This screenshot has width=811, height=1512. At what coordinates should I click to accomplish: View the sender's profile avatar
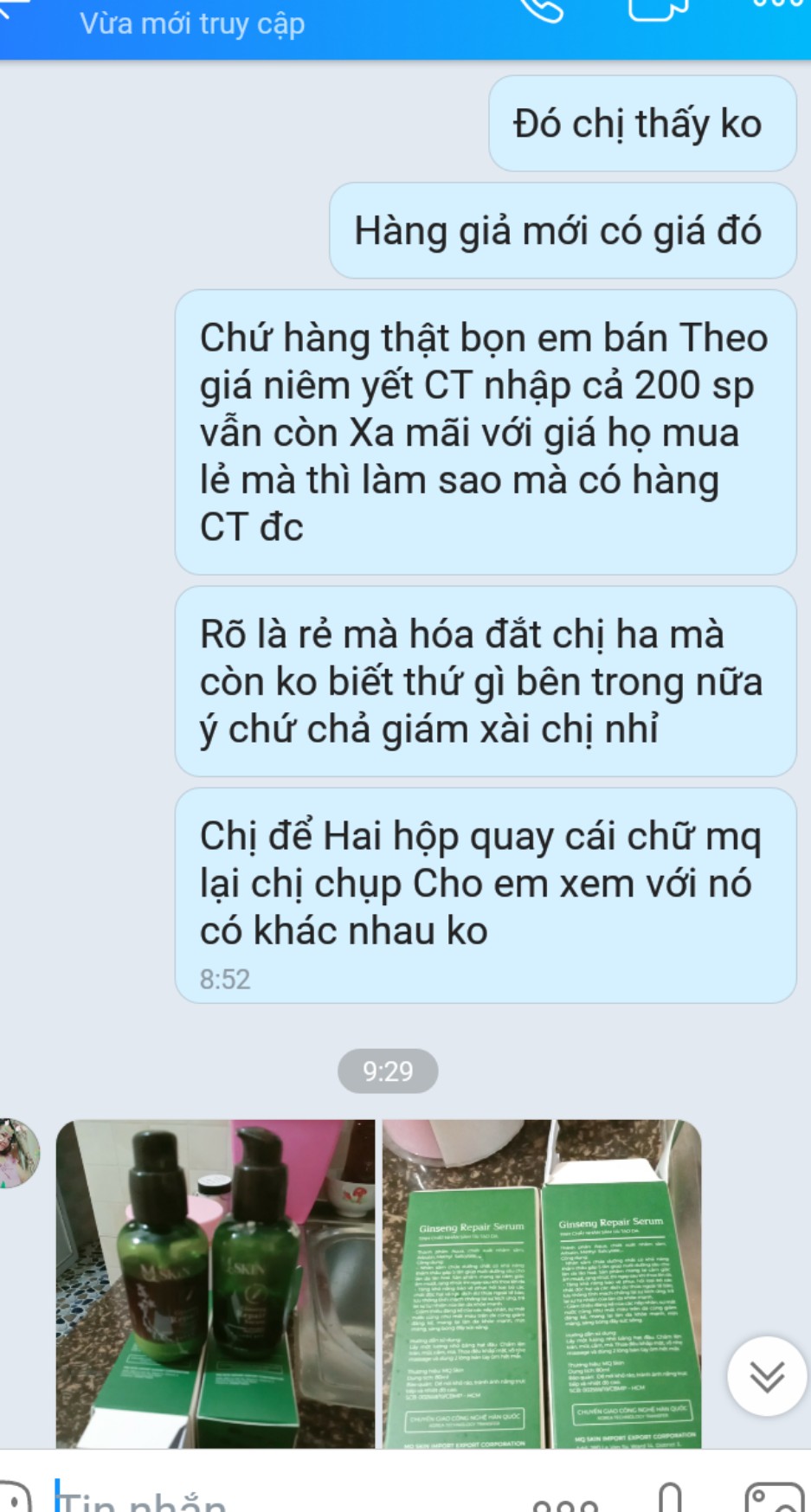[x=17, y=1152]
